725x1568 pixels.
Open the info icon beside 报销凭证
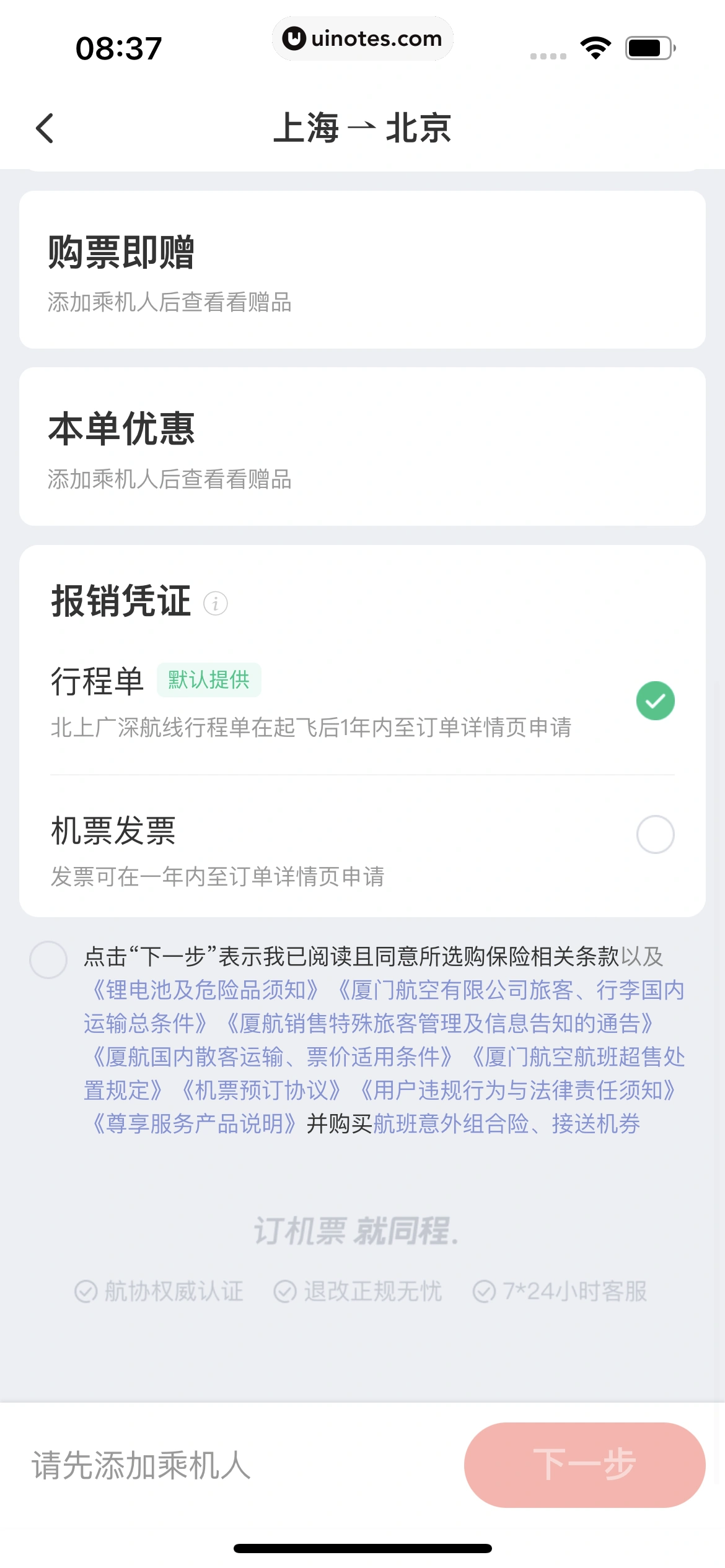tap(216, 603)
